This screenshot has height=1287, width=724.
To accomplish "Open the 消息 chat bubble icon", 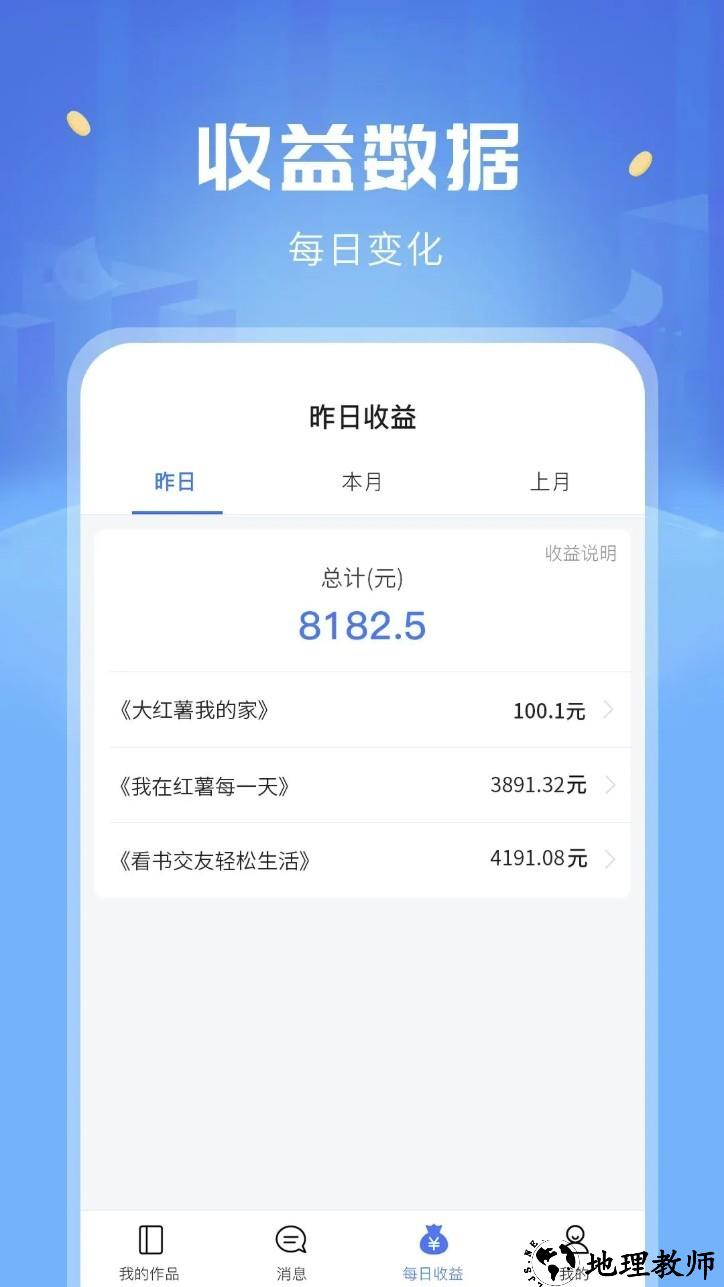I will click(x=290, y=1237).
